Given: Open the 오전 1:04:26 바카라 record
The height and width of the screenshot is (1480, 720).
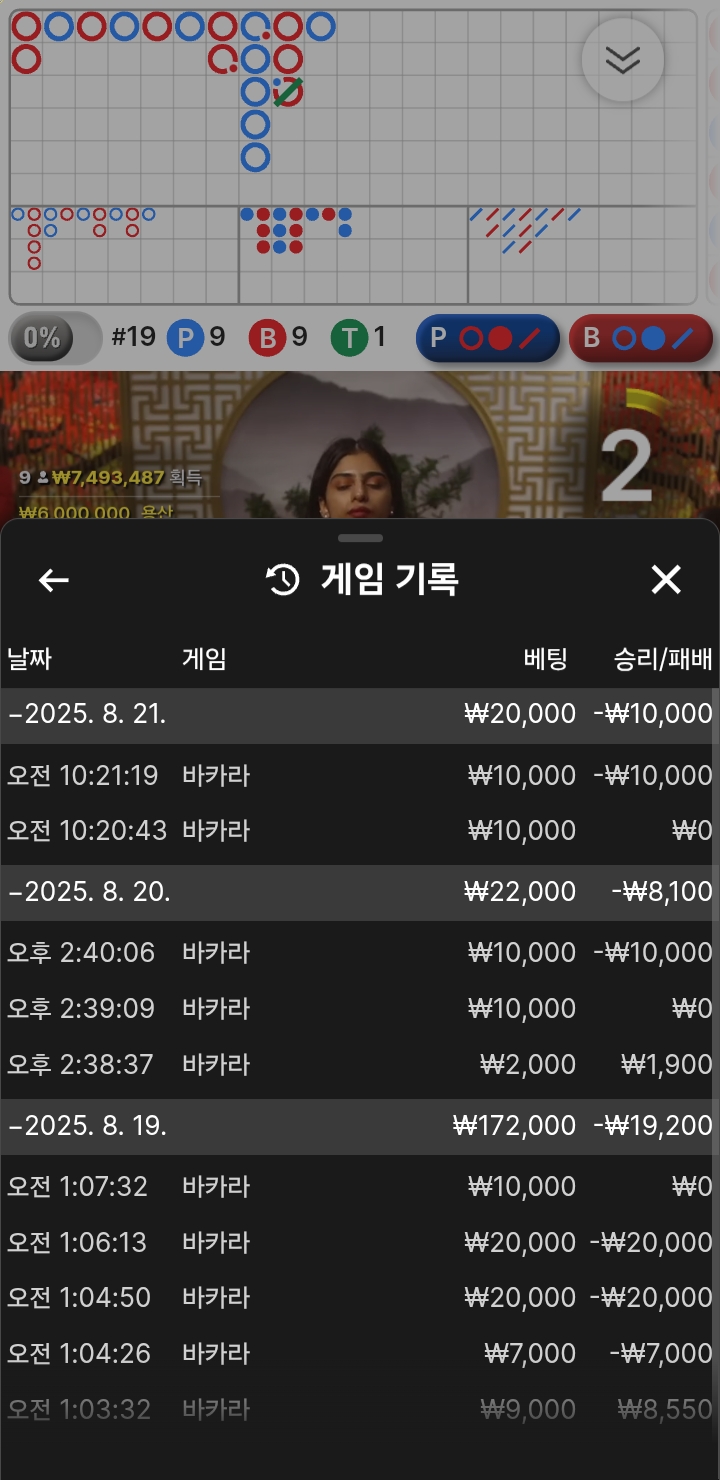Looking at the screenshot, I should click(360, 1354).
